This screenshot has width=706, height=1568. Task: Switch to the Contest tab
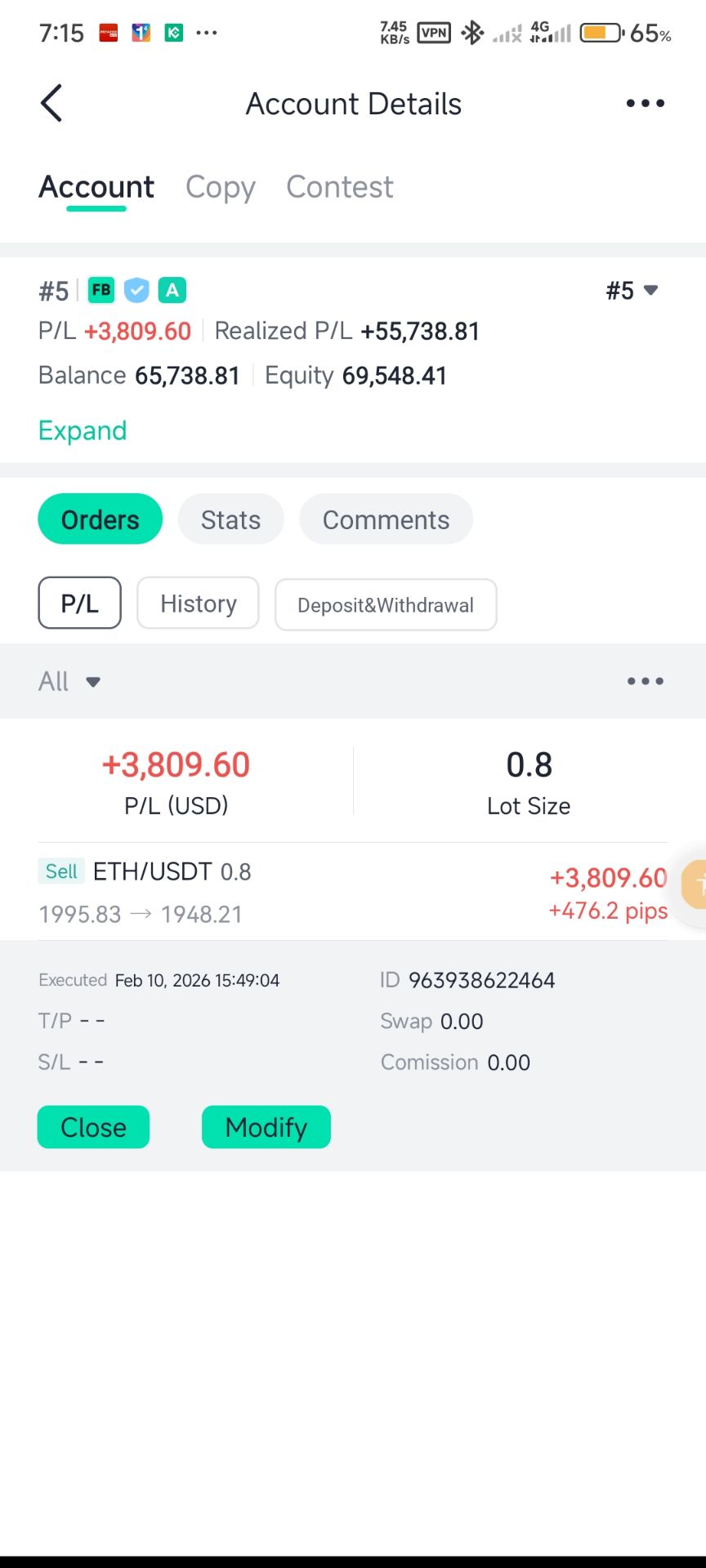(x=339, y=187)
